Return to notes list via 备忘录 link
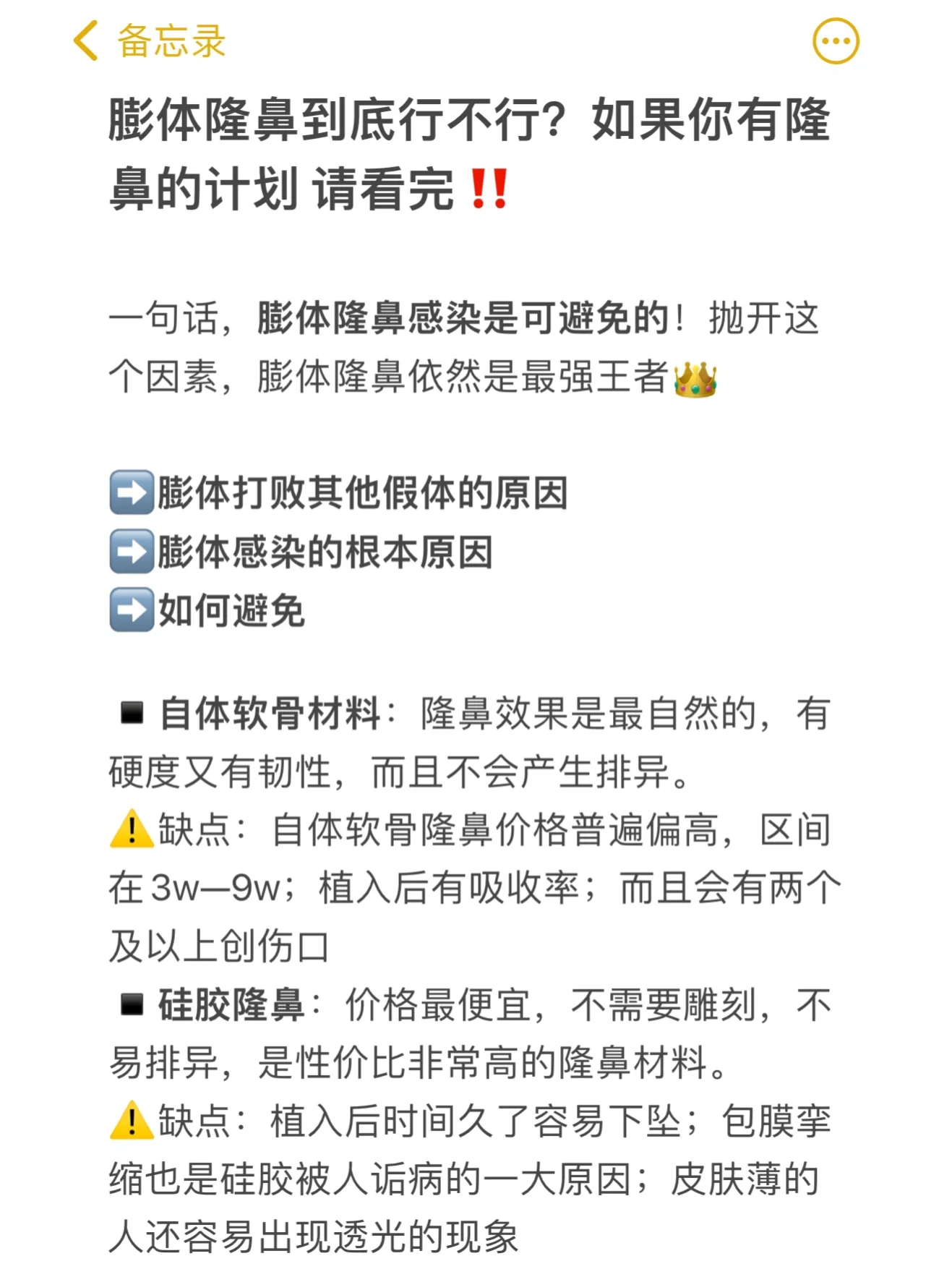The height and width of the screenshot is (1269, 952). pyautogui.click(x=171, y=41)
